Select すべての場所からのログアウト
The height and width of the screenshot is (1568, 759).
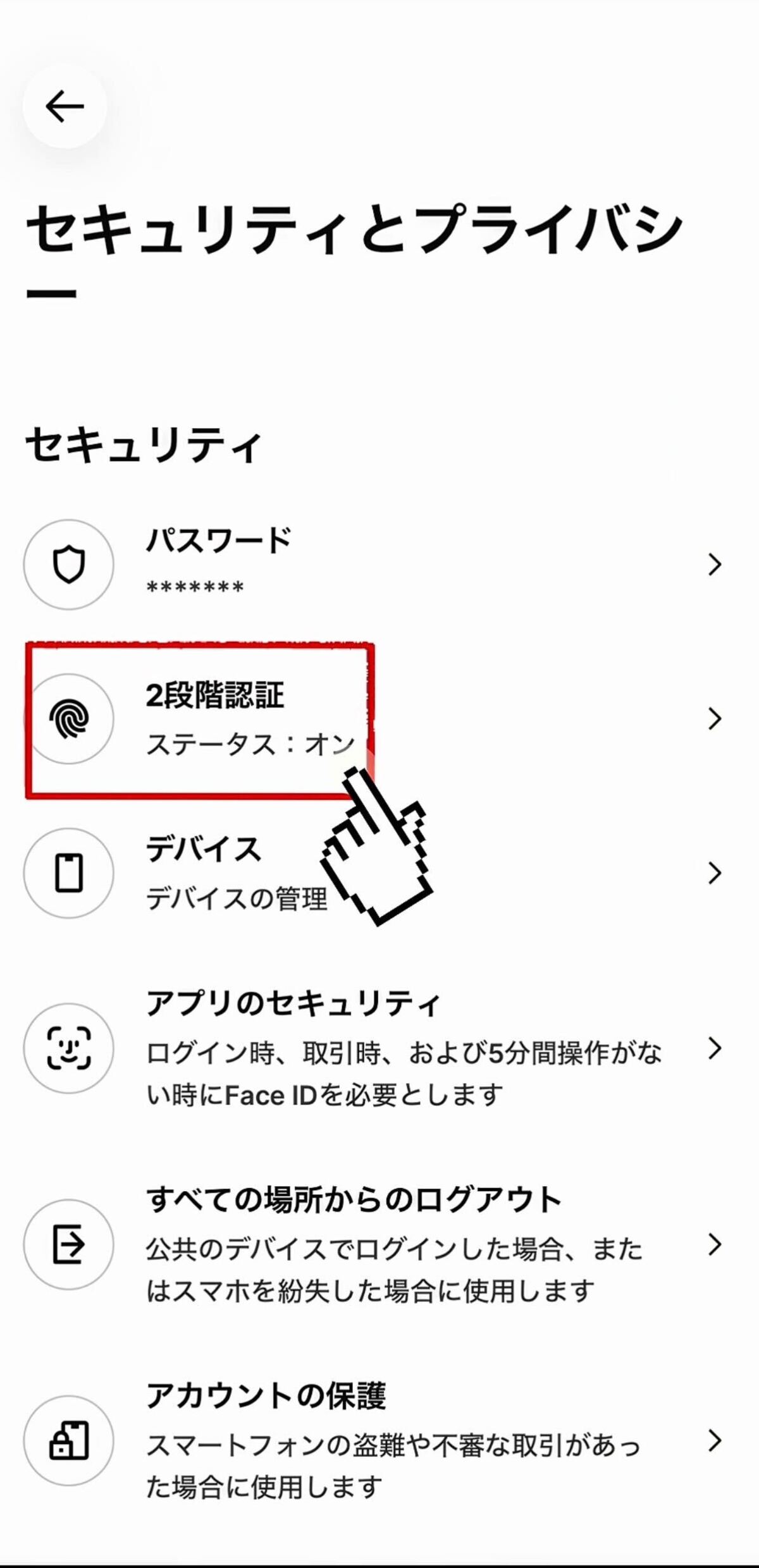[379, 1244]
